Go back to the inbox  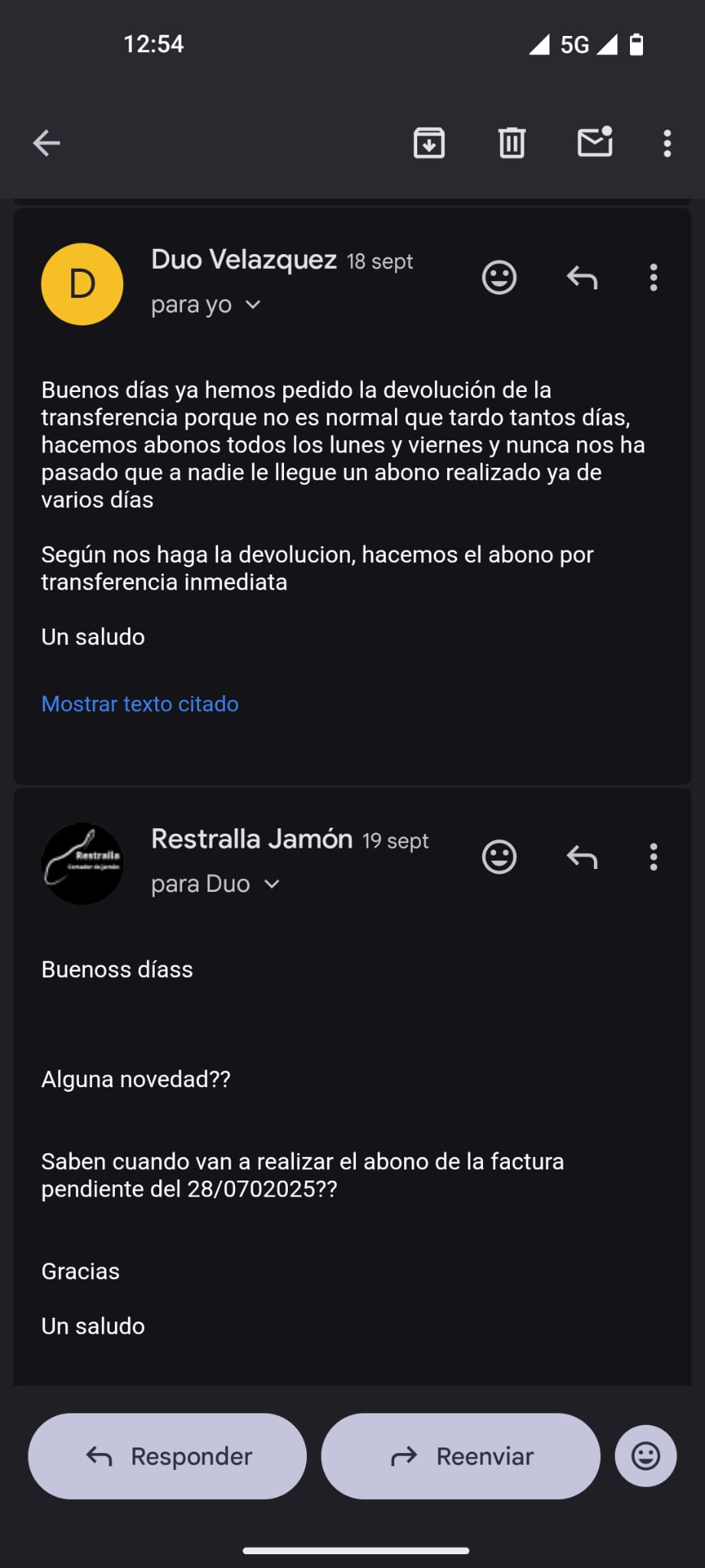point(47,143)
